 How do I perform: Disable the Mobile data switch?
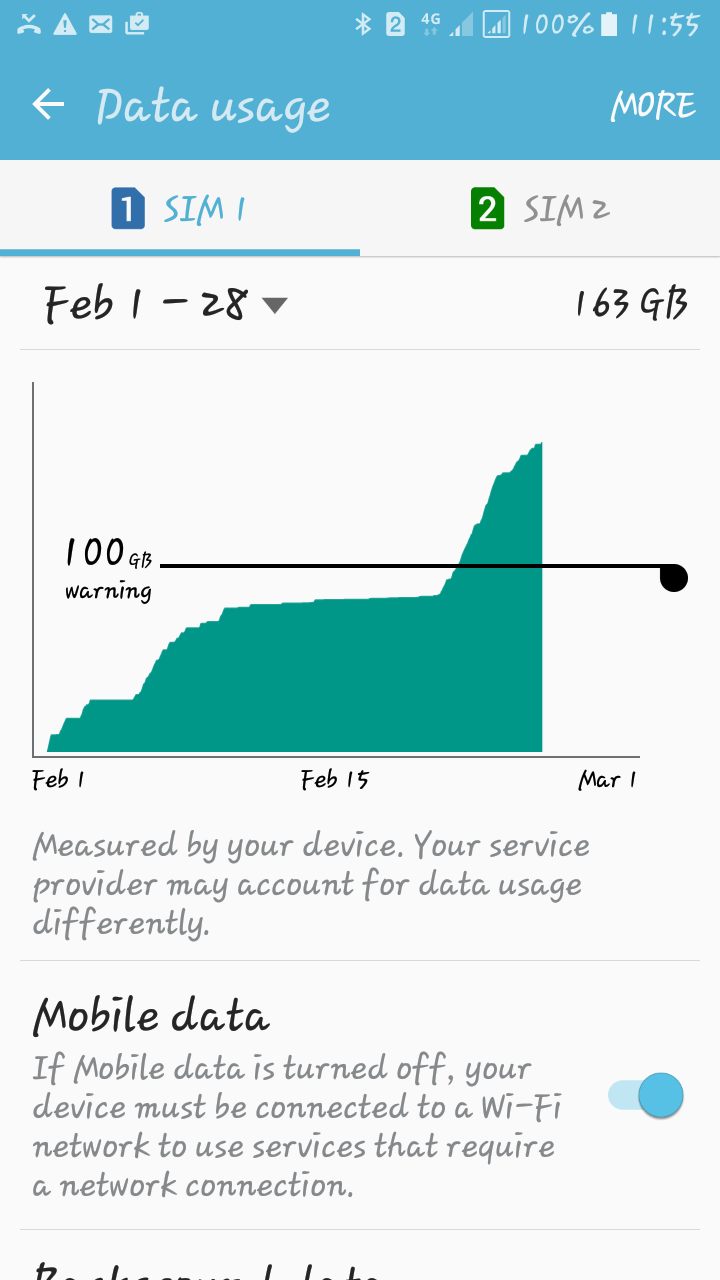click(x=646, y=1094)
